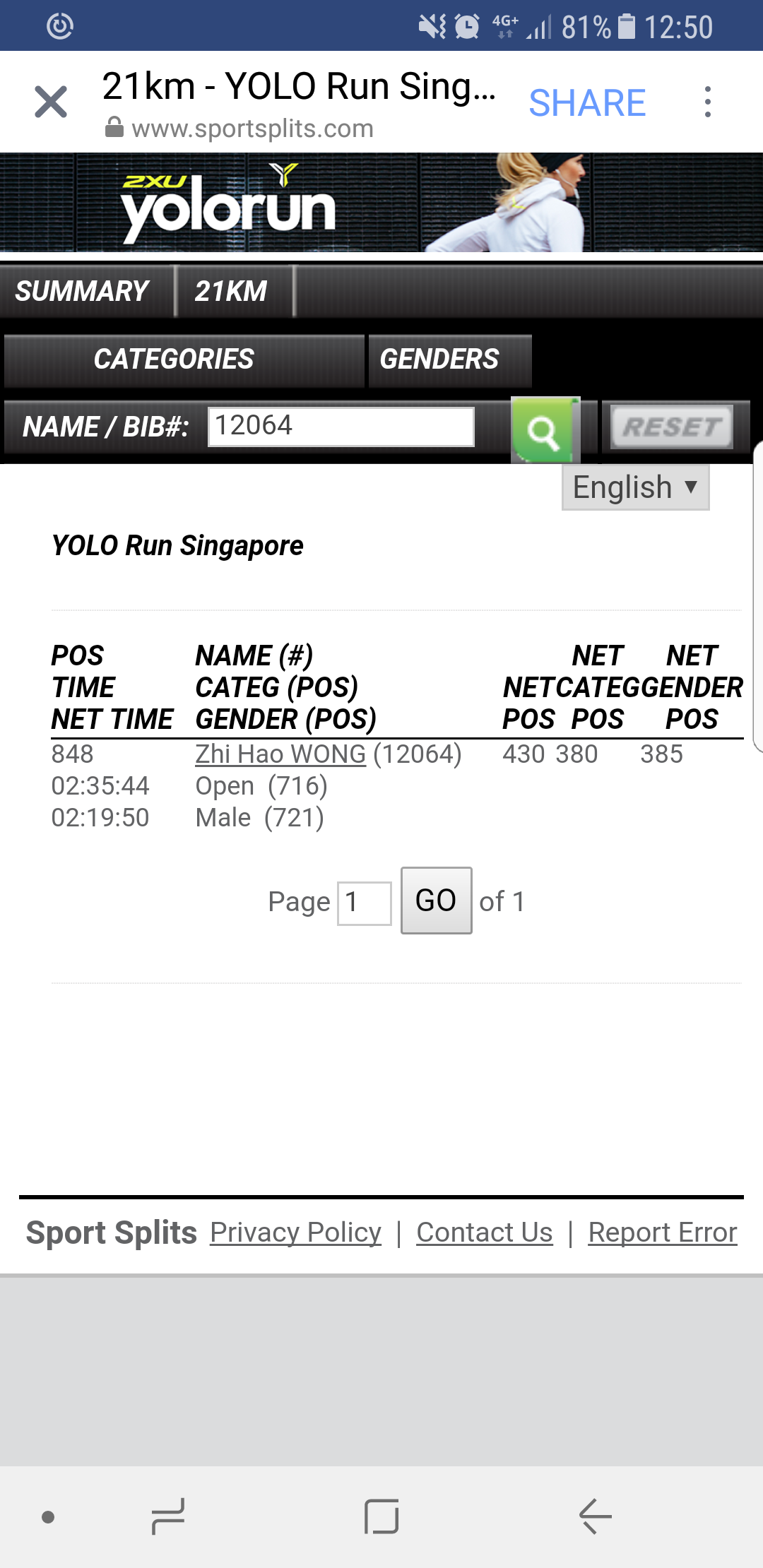Expand the English language dropdown
The width and height of the screenshot is (763, 1568).
[635, 487]
